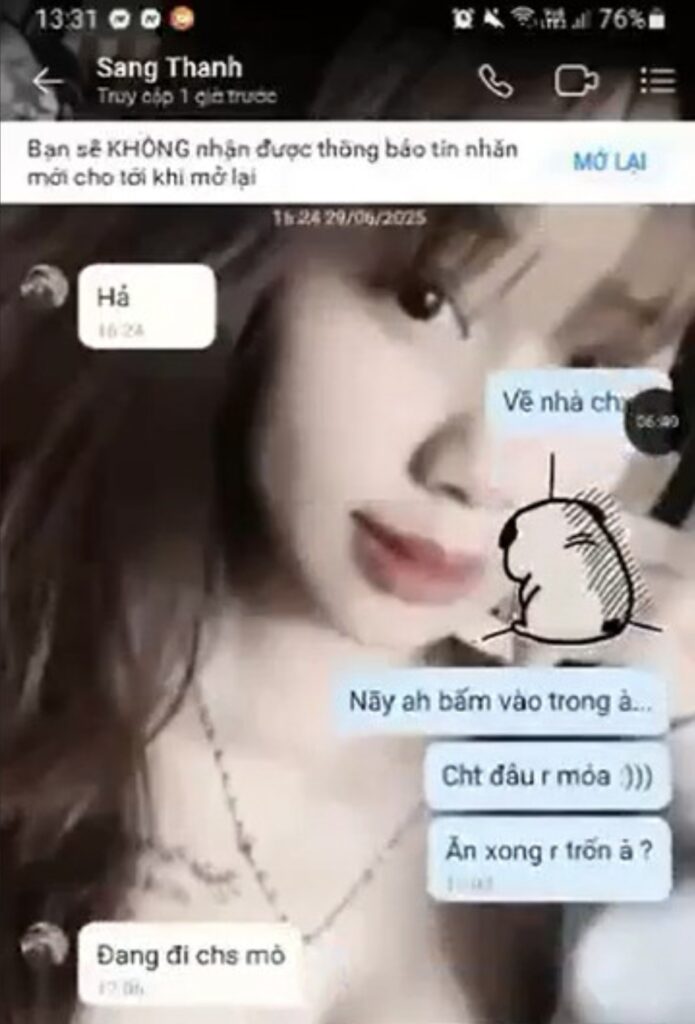Open the chat options menu
This screenshot has height=1024, width=695.
point(657,81)
